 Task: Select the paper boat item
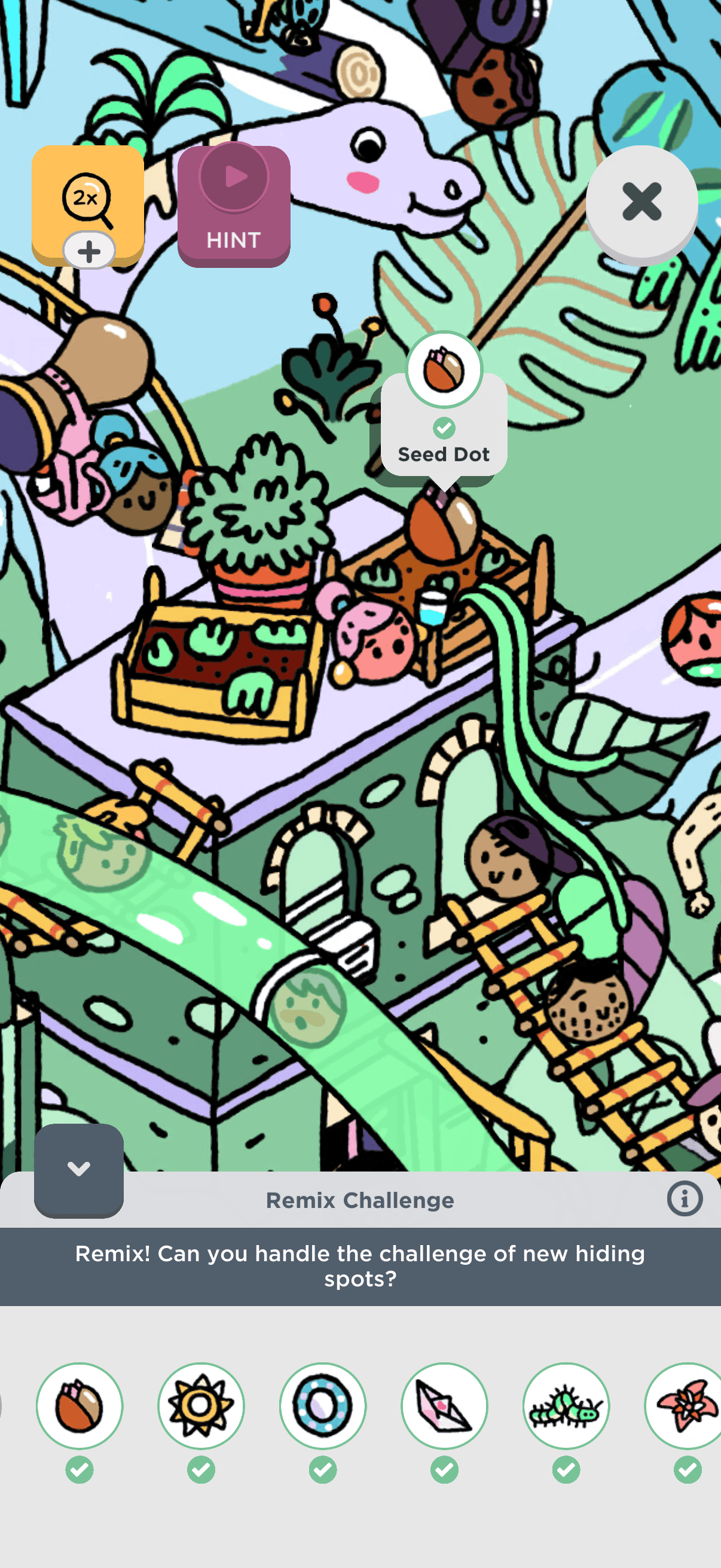[445, 1405]
